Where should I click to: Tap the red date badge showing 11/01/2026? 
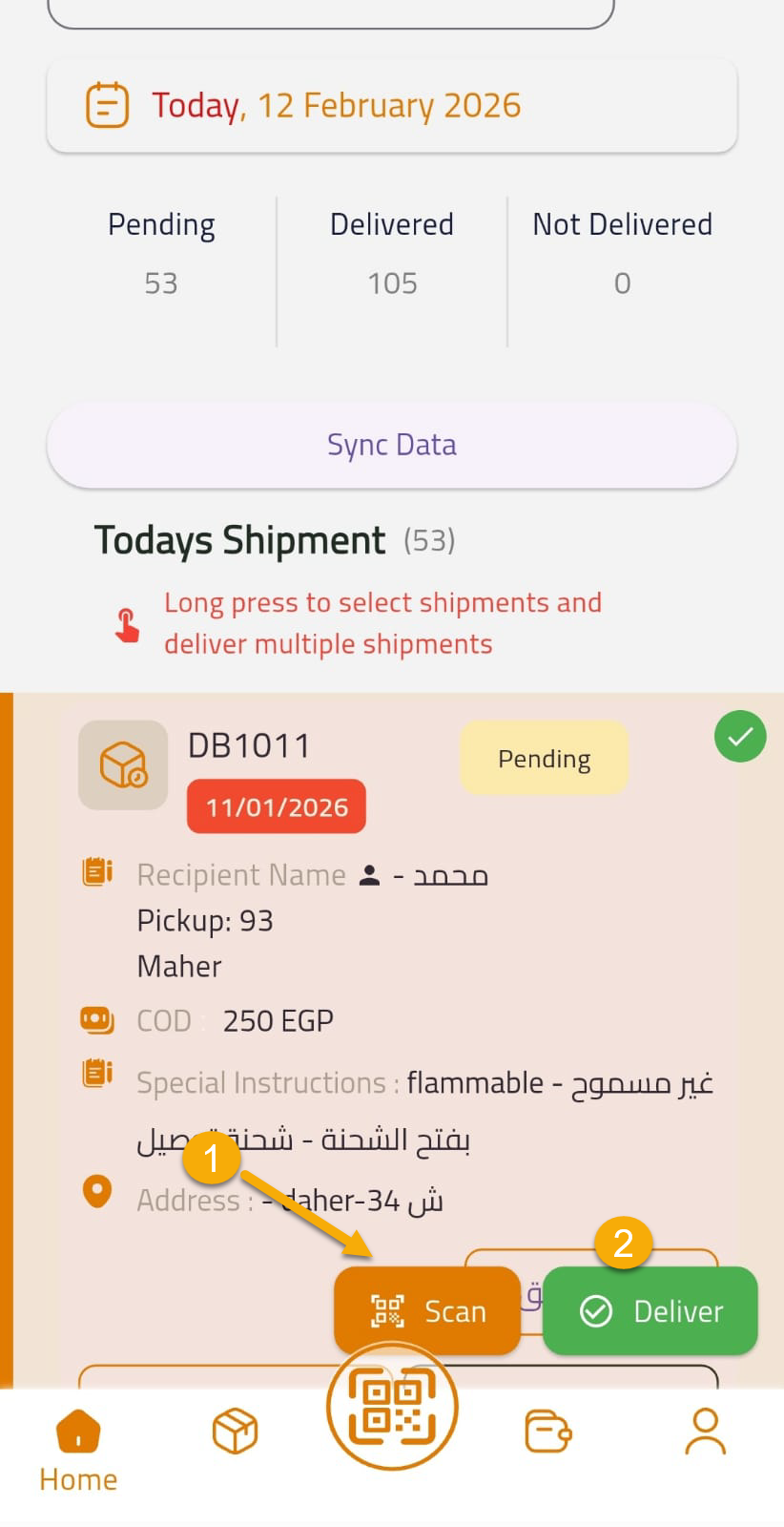point(276,805)
